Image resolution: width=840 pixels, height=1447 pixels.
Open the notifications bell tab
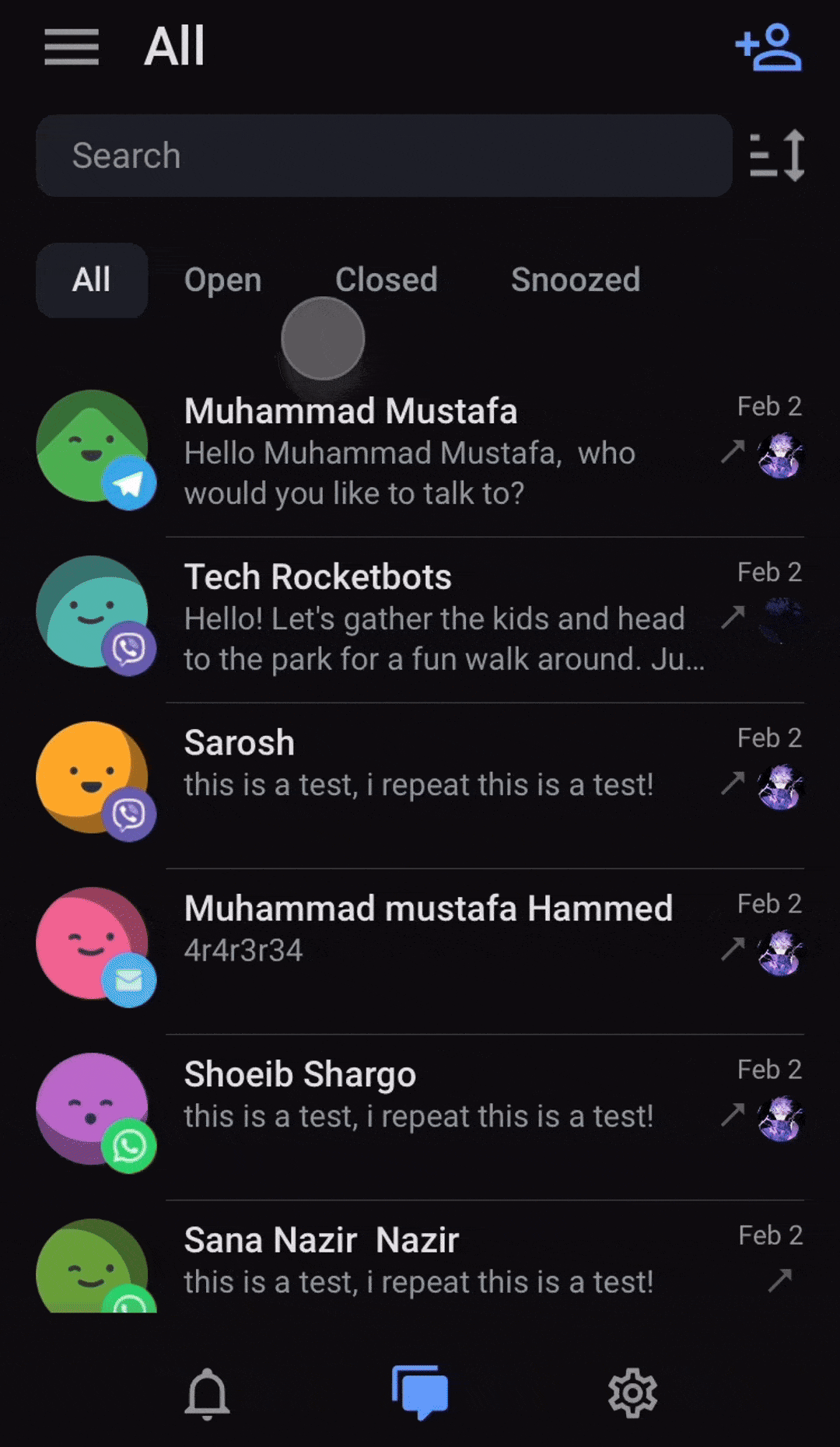pos(207,1393)
